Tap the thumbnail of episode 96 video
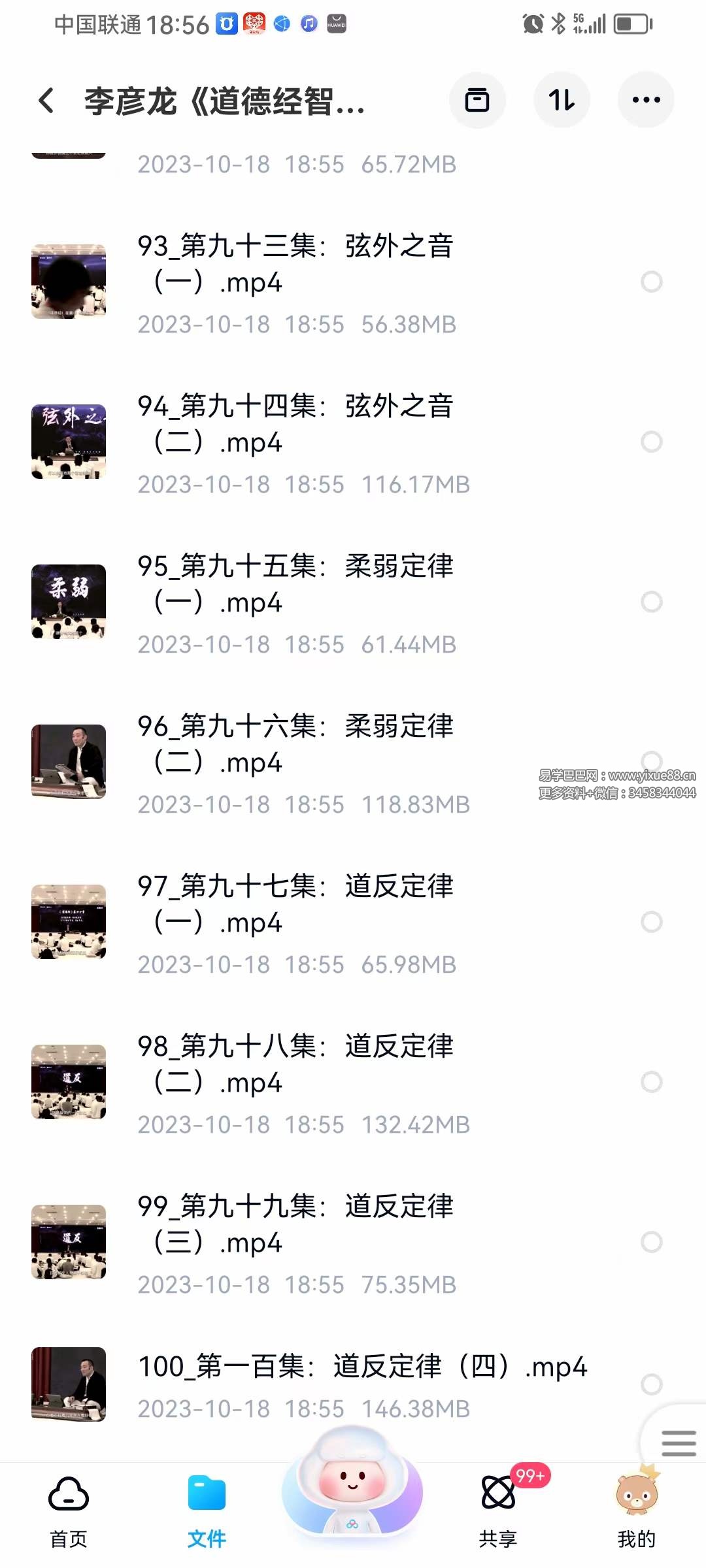Viewport: 706px width, 1568px height. 69,761
